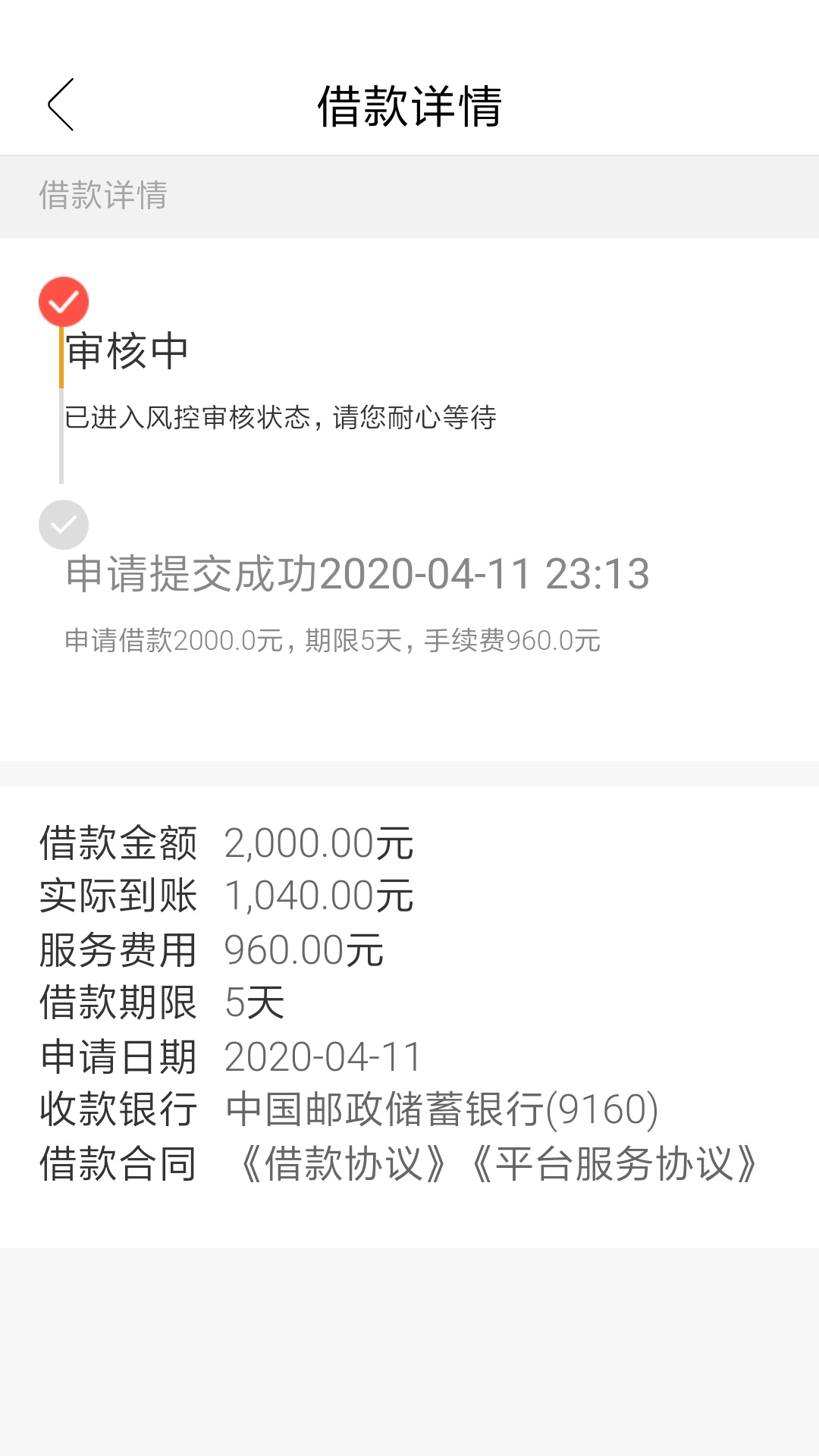Go back using the top-left arrow
The width and height of the screenshot is (819, 1456).
tap(61, 105)
